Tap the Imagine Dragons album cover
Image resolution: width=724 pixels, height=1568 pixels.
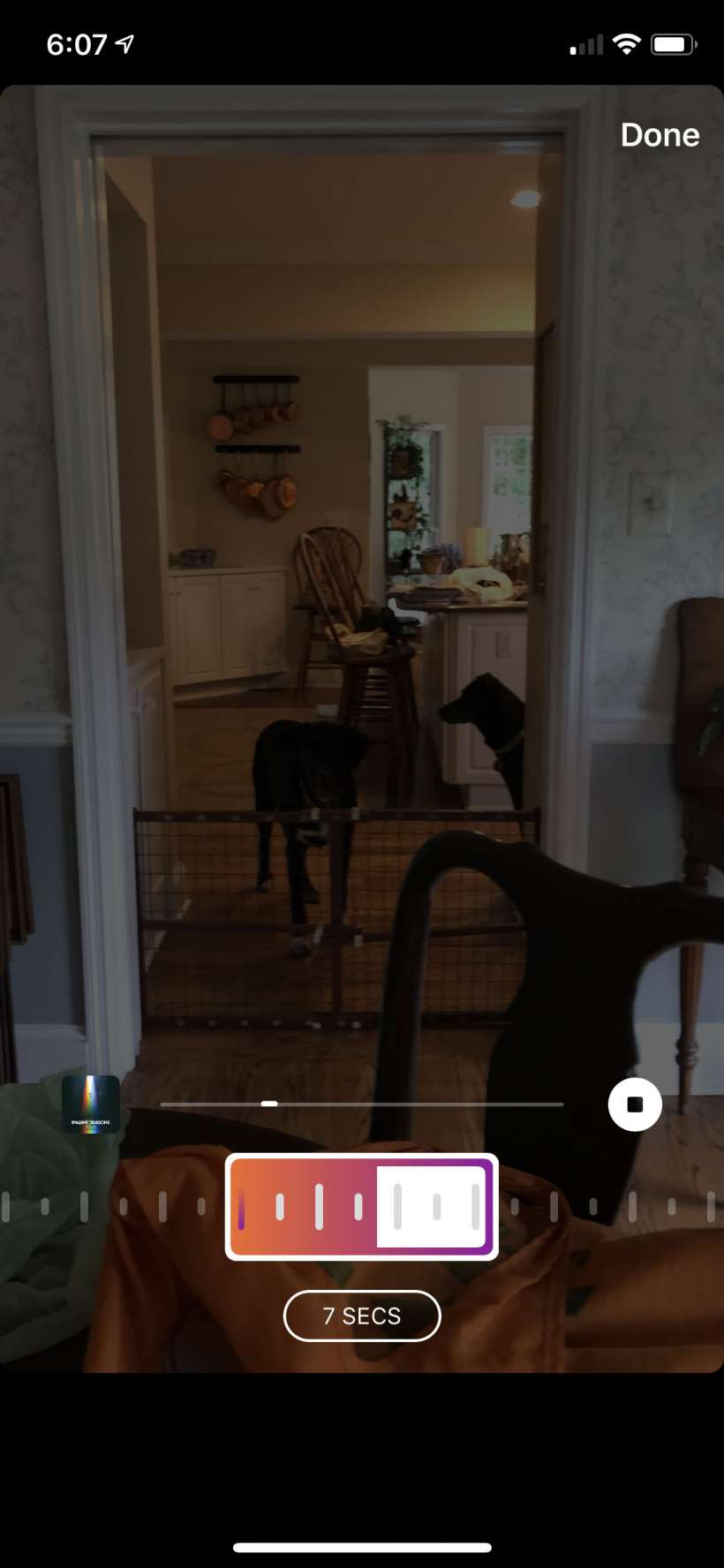click(91, 1104)
